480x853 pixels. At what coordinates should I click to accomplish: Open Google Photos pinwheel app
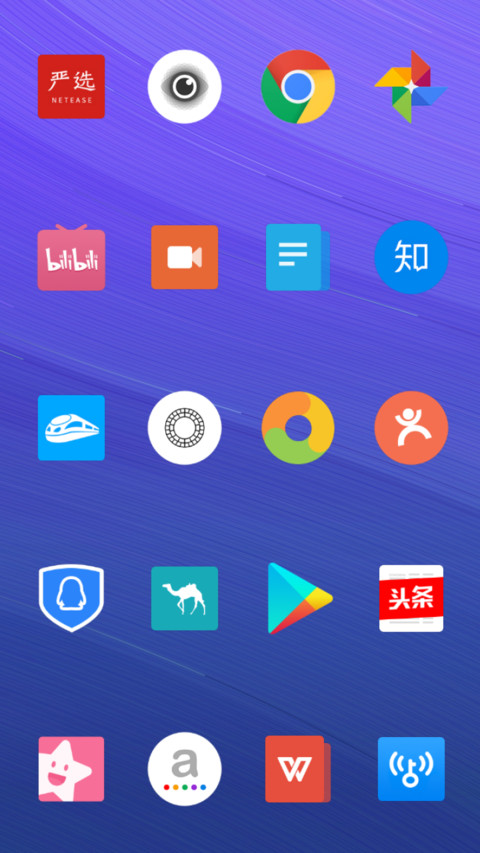point(411,86)
